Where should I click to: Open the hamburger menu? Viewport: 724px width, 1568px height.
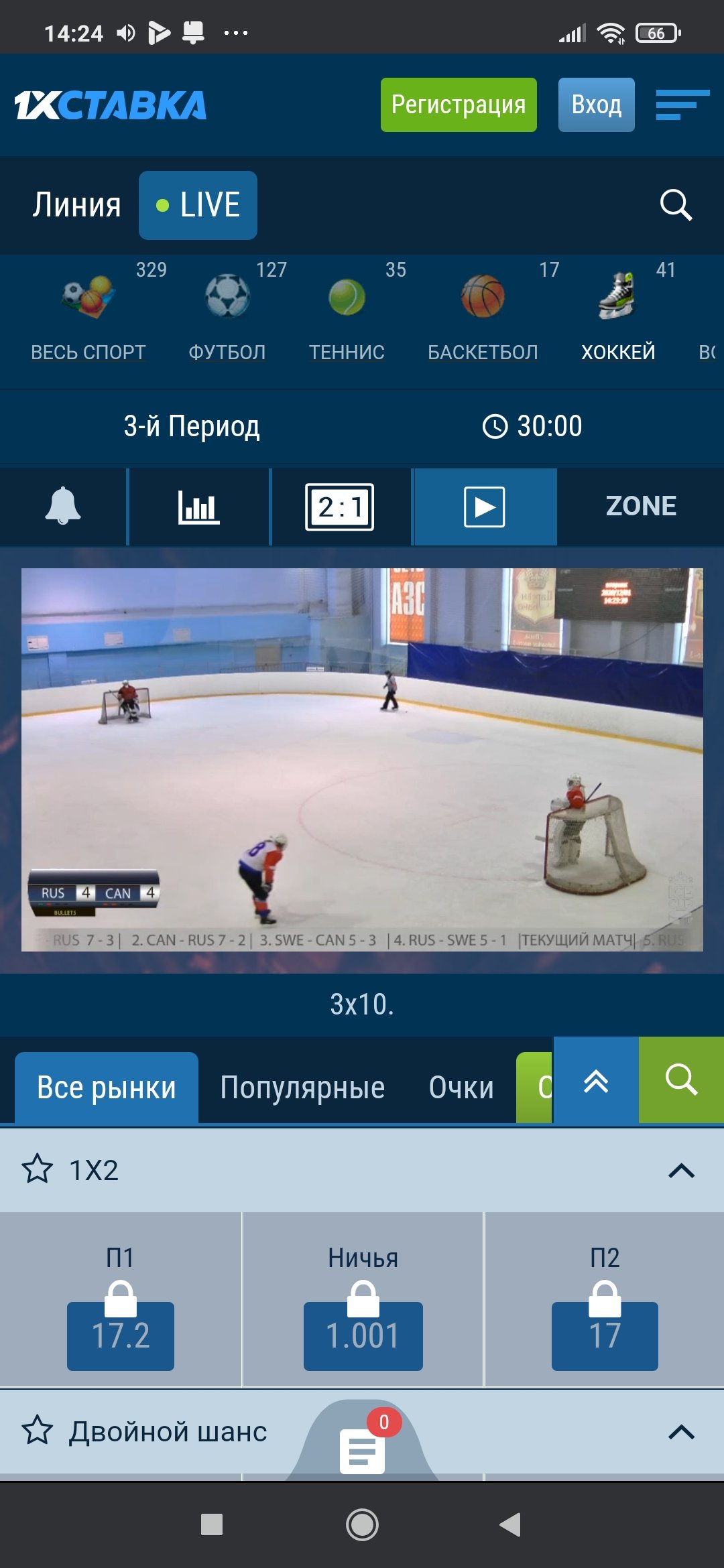(682, 105)
